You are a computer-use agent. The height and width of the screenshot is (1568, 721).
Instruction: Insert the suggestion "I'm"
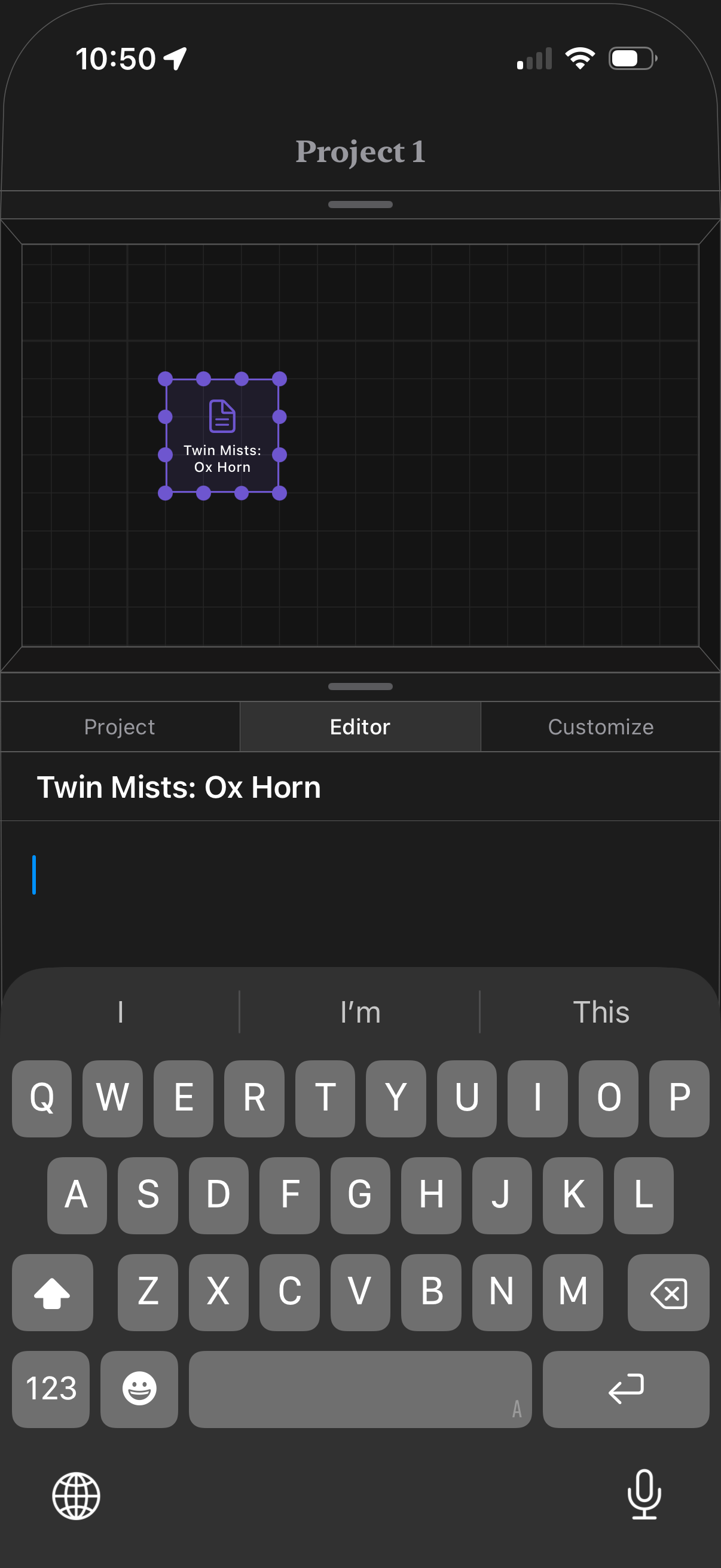pyautogui.click(x=360, y=1012)
